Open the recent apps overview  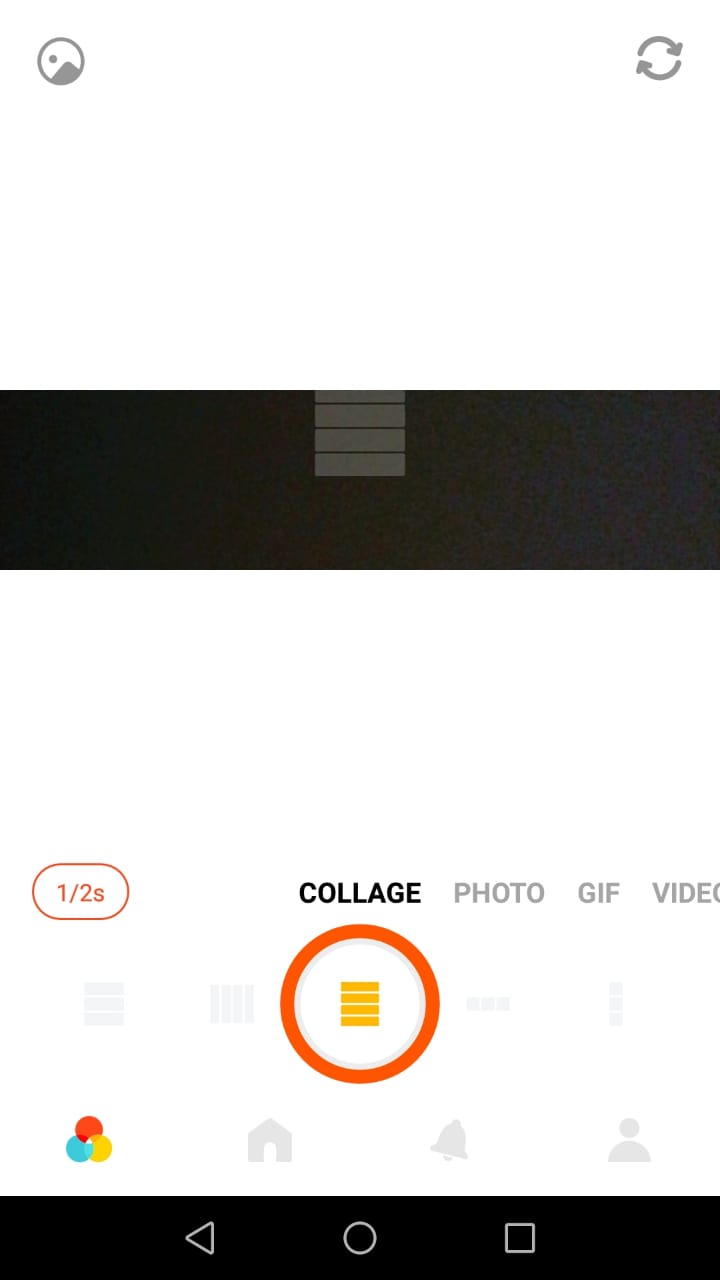(x=520, y=1238)
